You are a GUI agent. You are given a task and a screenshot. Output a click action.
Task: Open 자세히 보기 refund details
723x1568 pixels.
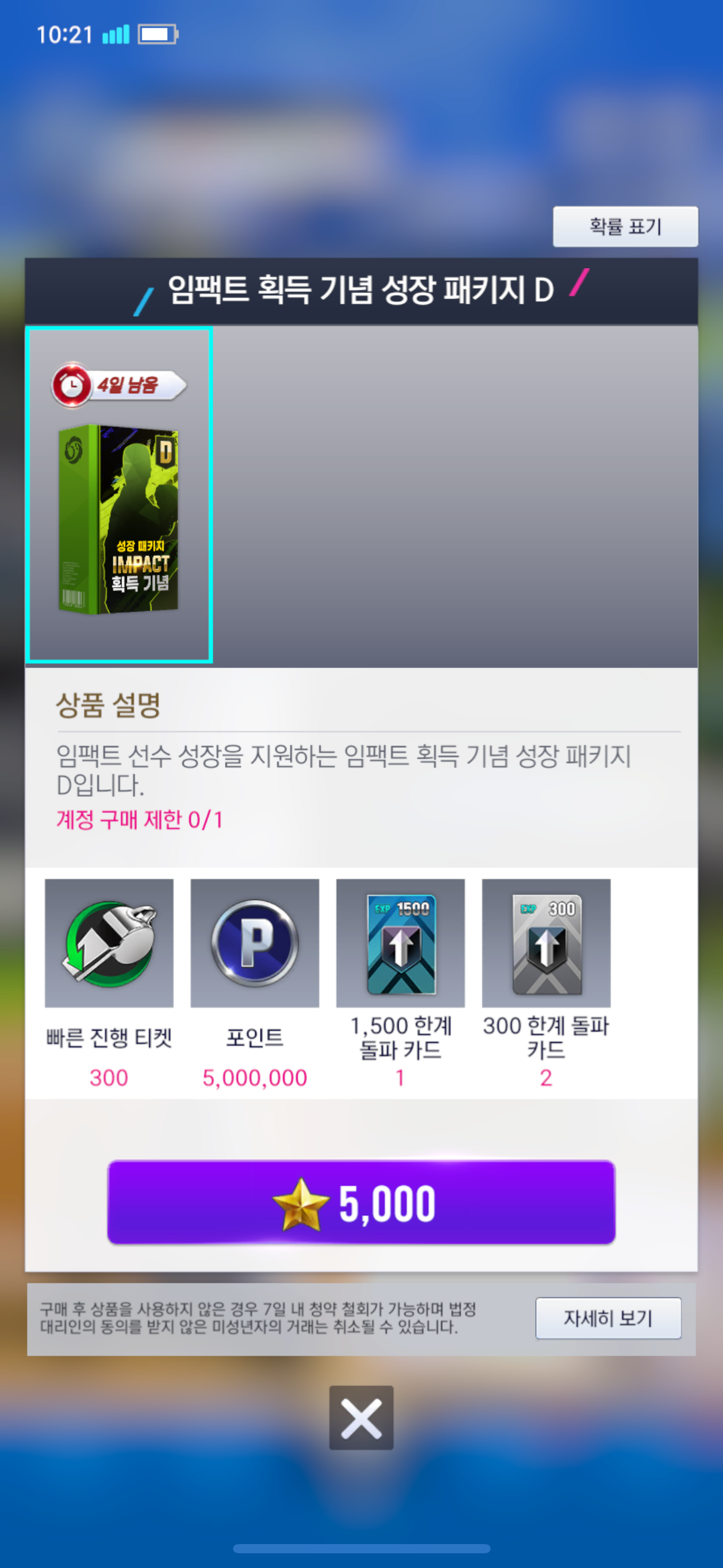608,1318
